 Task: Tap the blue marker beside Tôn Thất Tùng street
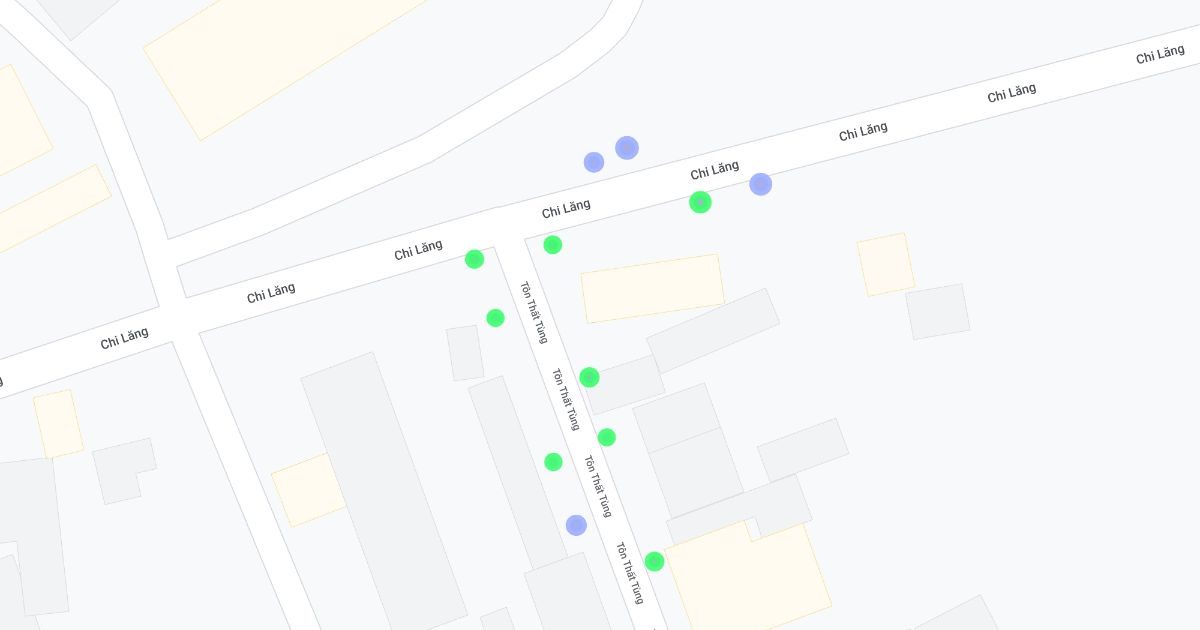576,525
